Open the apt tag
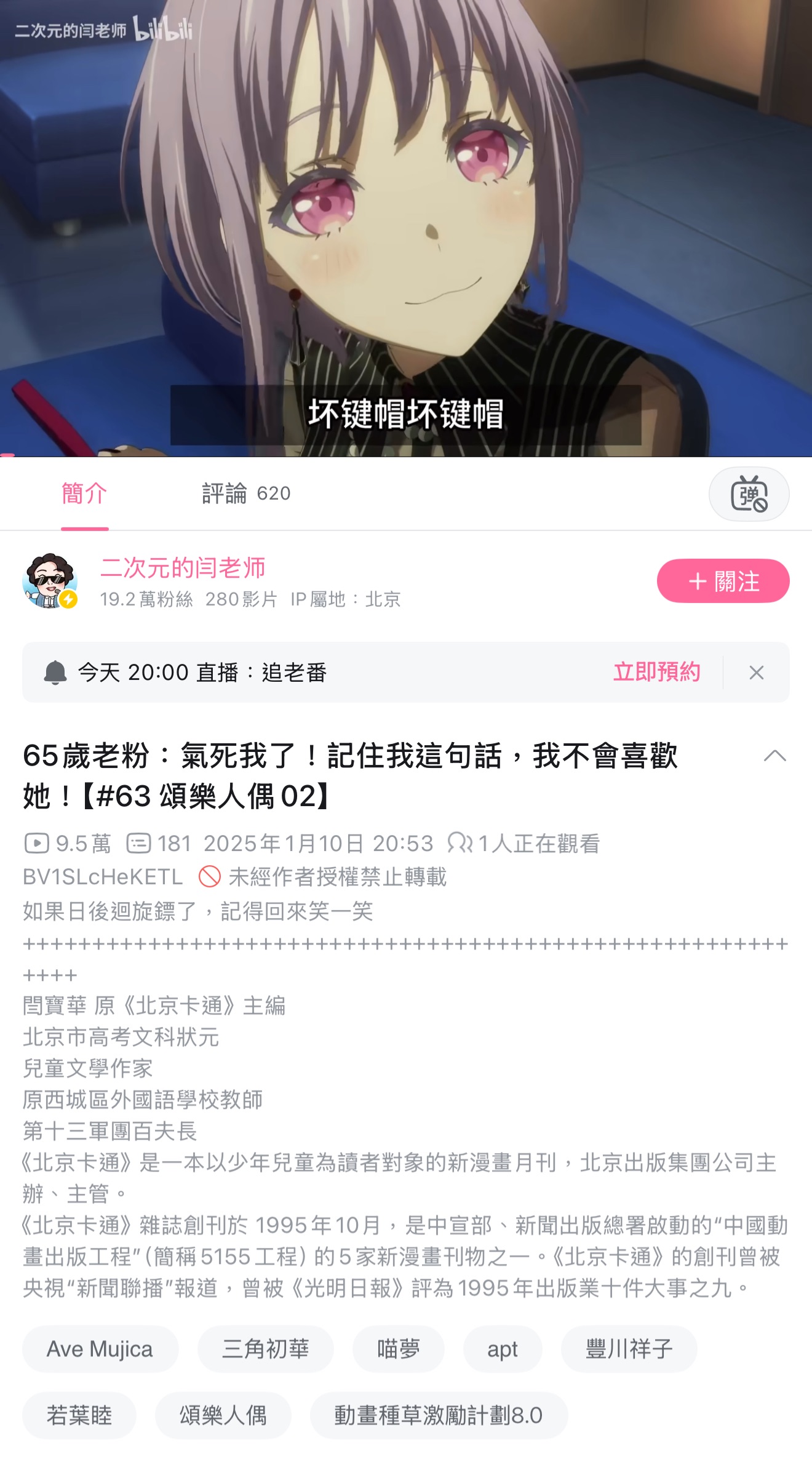The width and height of the screenshot is (812, 1459). click(503, 1349)
